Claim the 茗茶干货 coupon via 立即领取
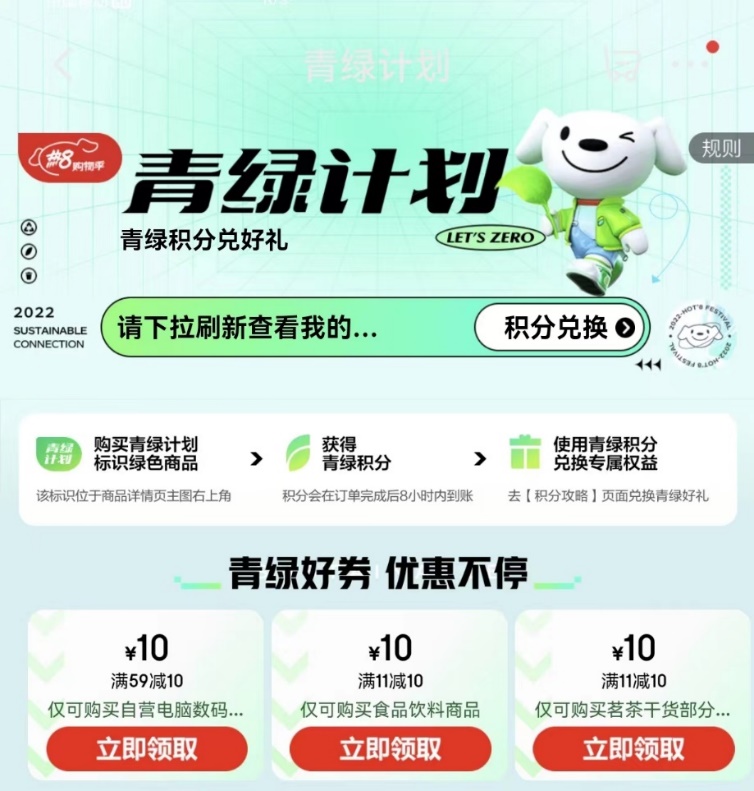 click(x=633, y=749)
